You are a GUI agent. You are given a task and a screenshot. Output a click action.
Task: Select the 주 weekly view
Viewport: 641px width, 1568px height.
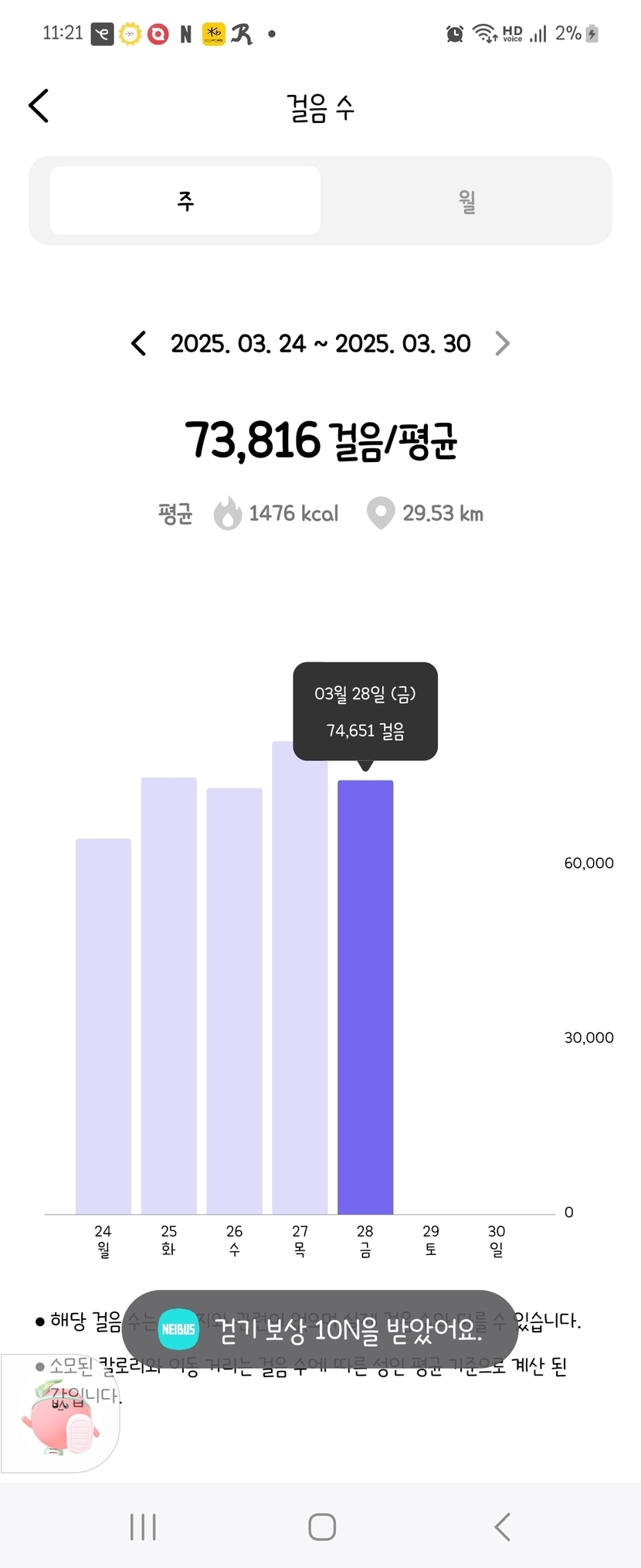click(185, 201)
